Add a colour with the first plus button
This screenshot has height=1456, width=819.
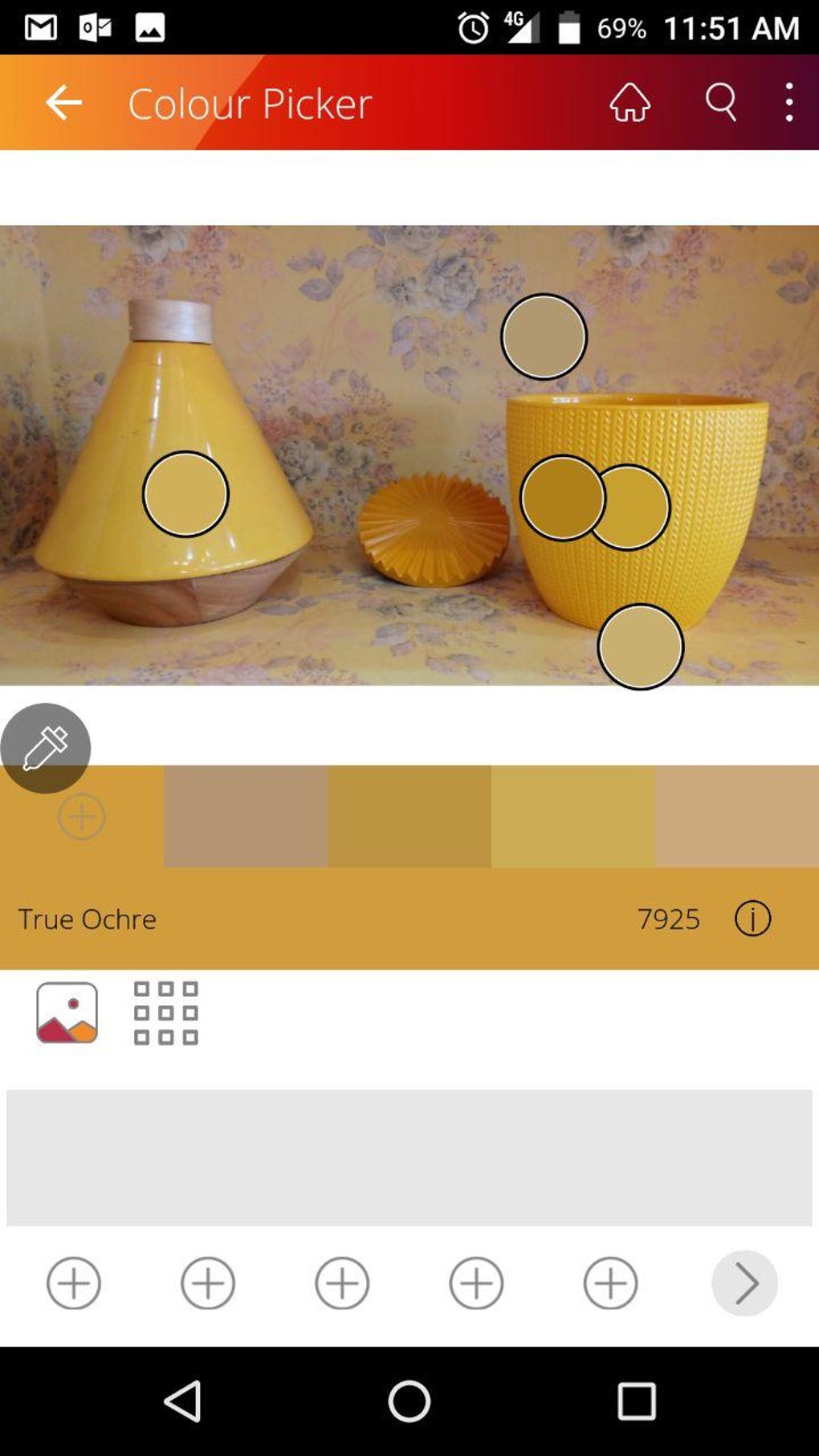73,1283
